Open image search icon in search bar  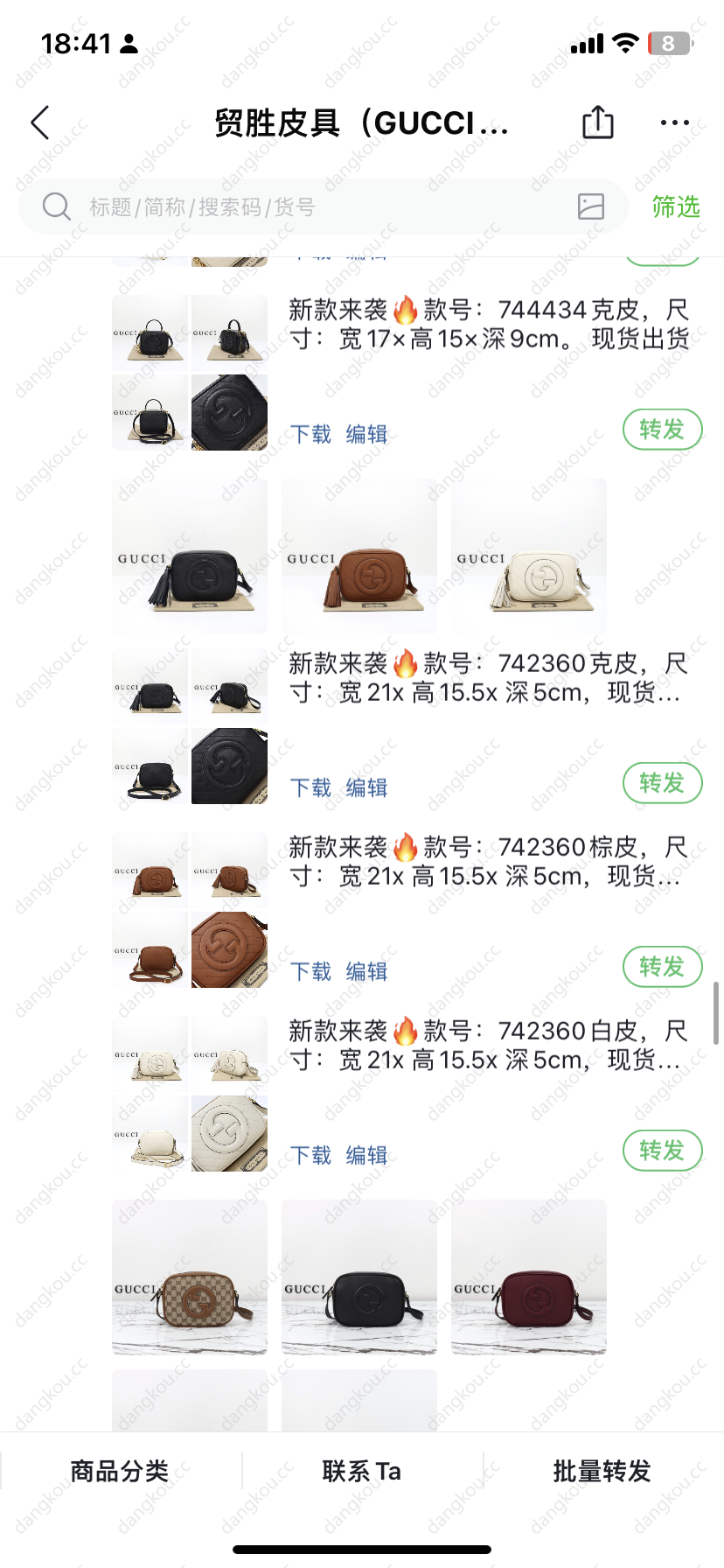[x=591, y=206]
